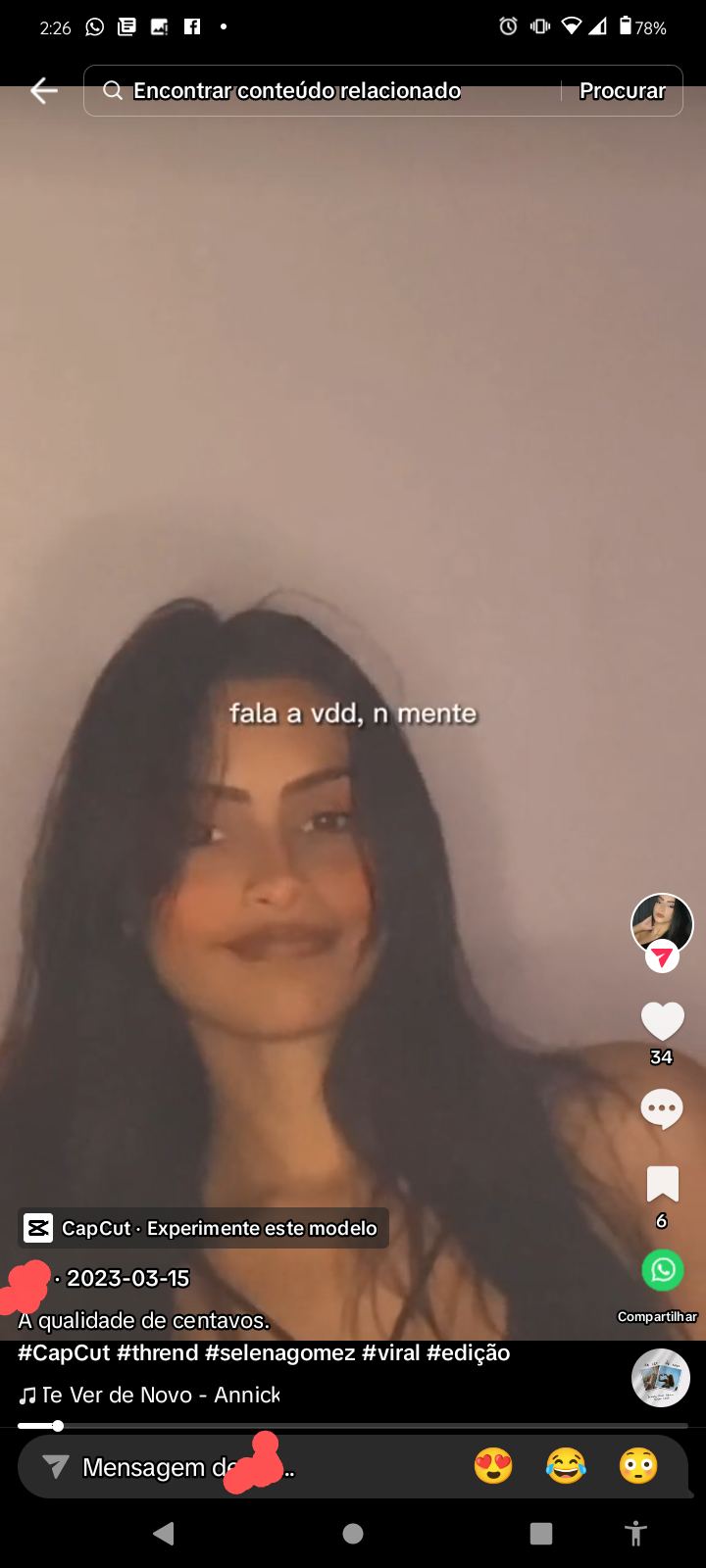Tap the send arrow in the message bar
Viewport: 706px width, 1568px height.
point(57,1467)
